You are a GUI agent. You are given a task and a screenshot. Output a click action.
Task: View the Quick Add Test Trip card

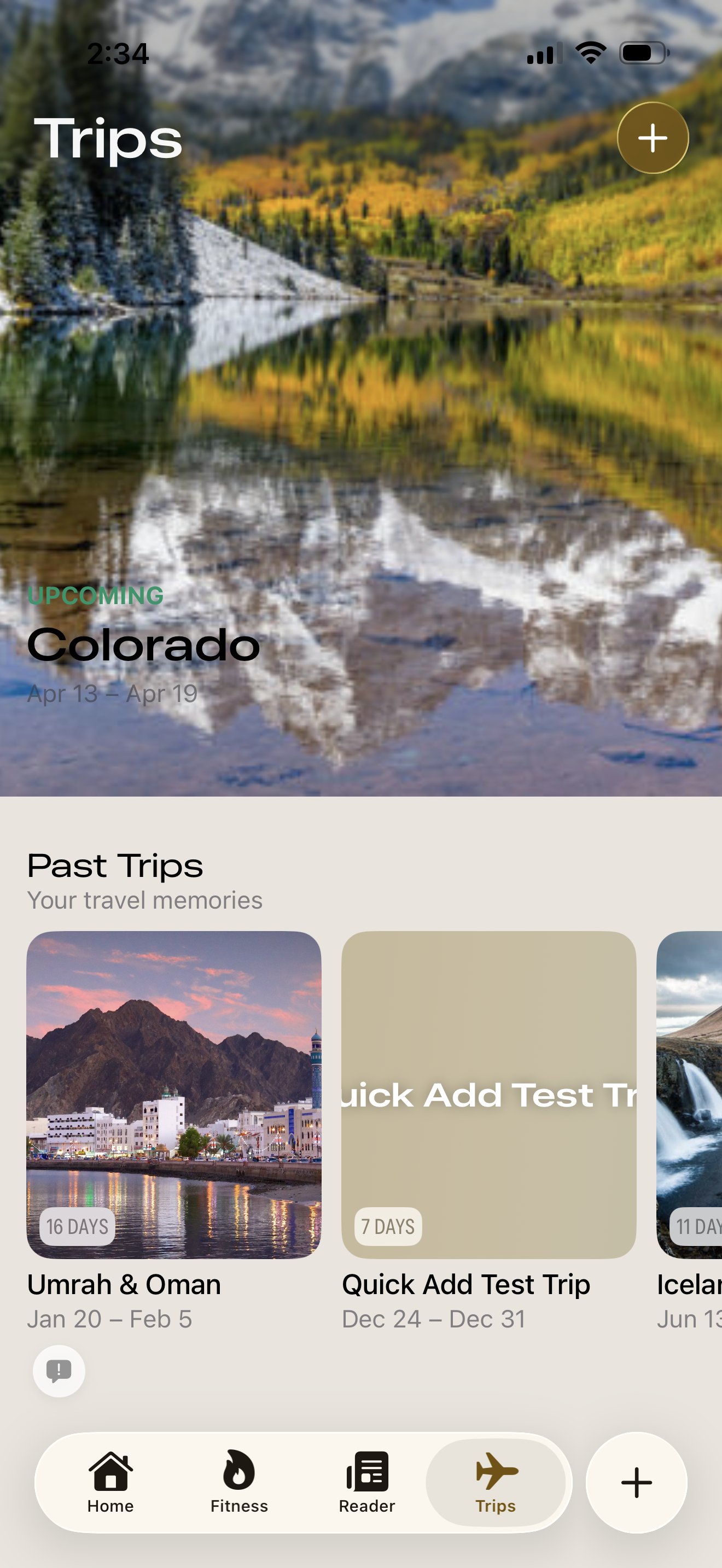(488, 1095)
